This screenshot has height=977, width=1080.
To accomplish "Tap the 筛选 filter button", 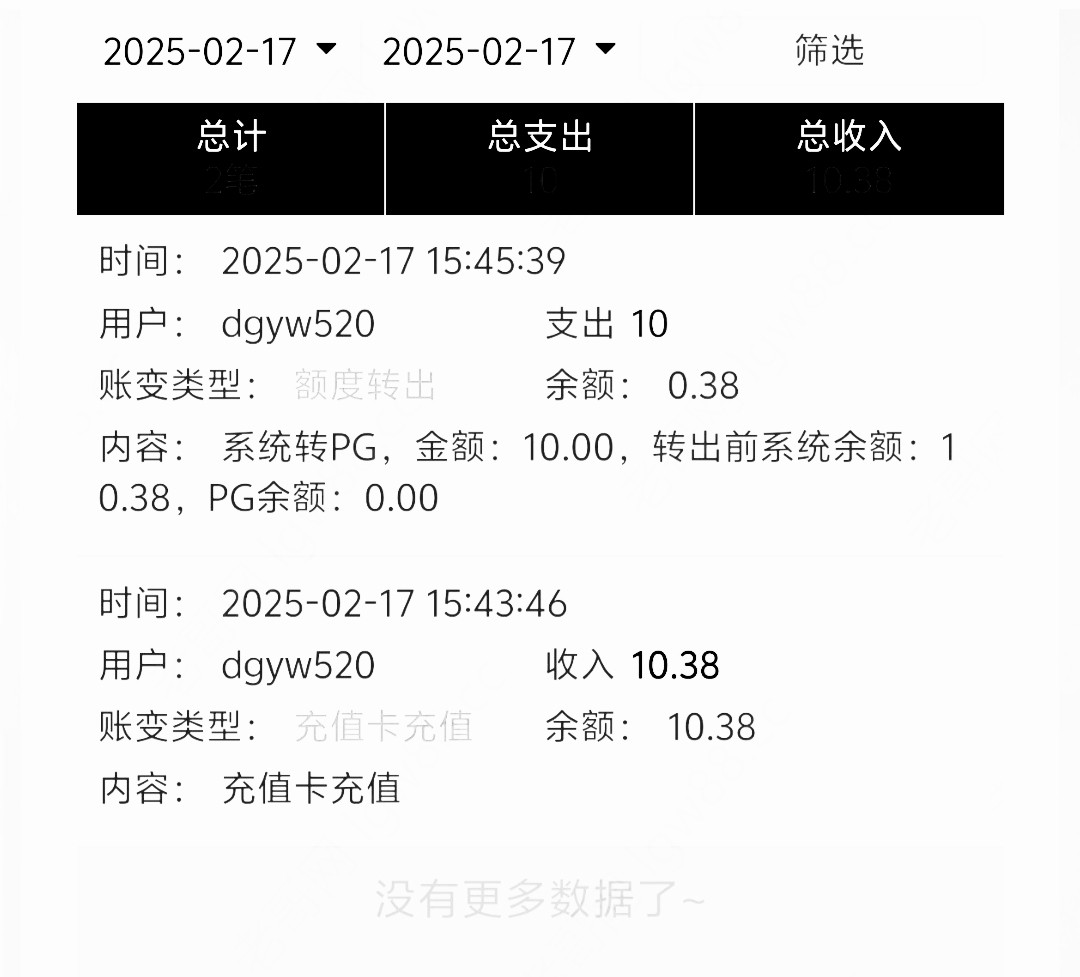I will tap(829, 50).
